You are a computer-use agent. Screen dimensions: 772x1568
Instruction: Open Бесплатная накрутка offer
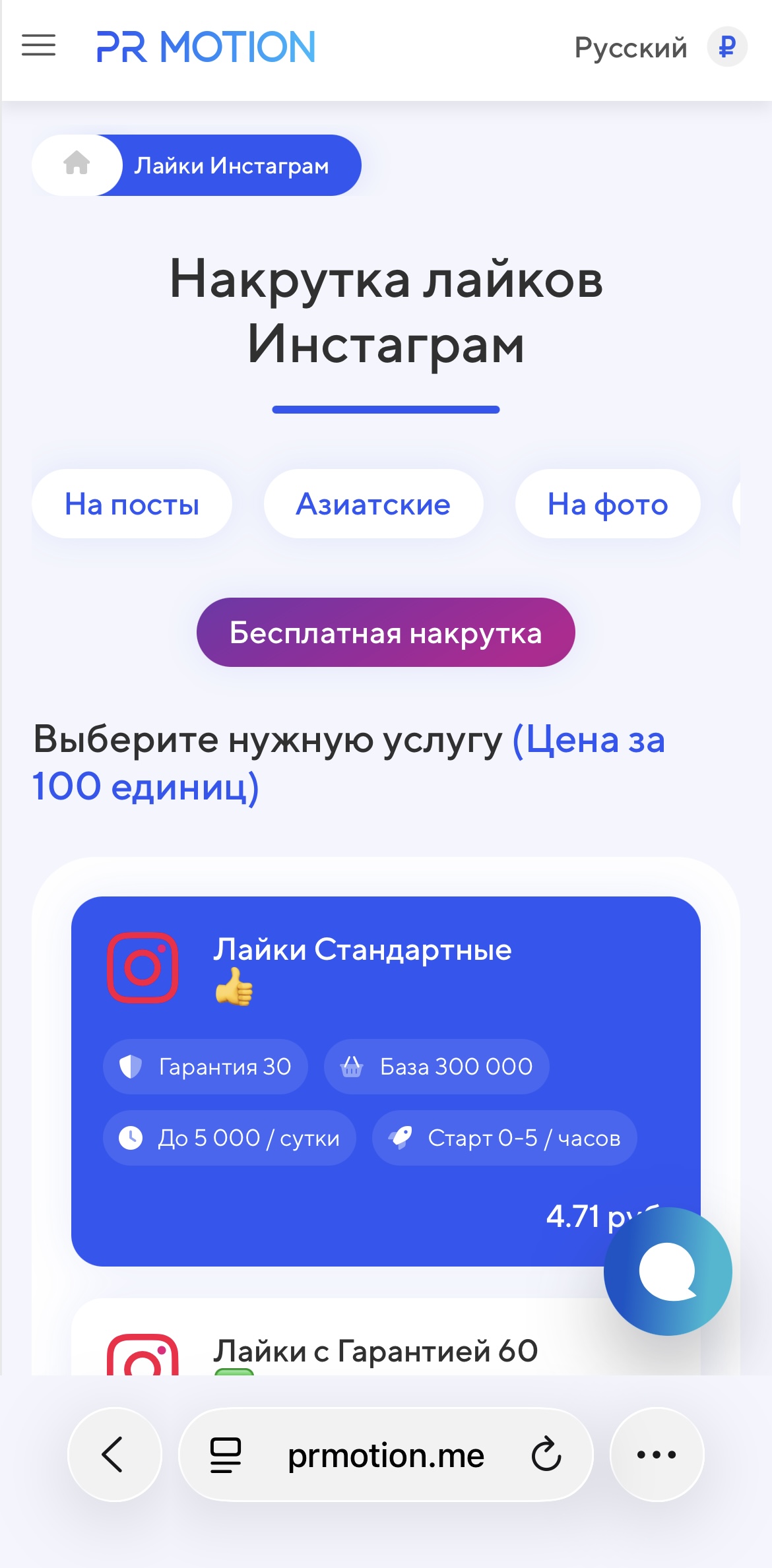(385, 633)
